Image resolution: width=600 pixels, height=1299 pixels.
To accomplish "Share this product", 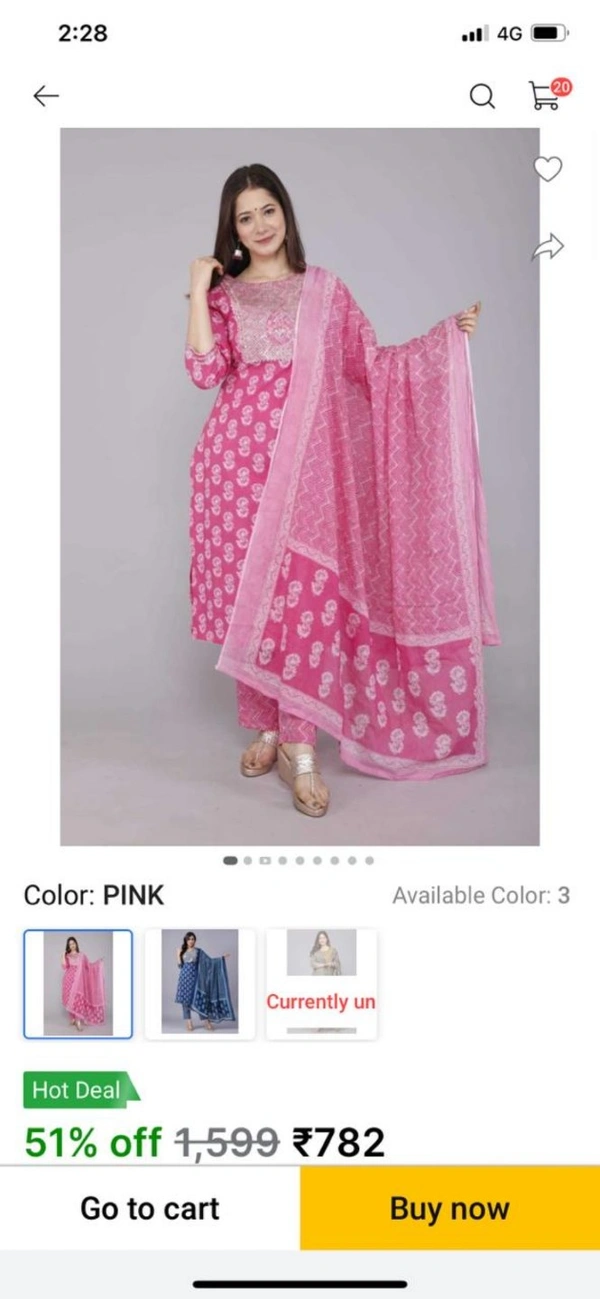I will point(547,246).
